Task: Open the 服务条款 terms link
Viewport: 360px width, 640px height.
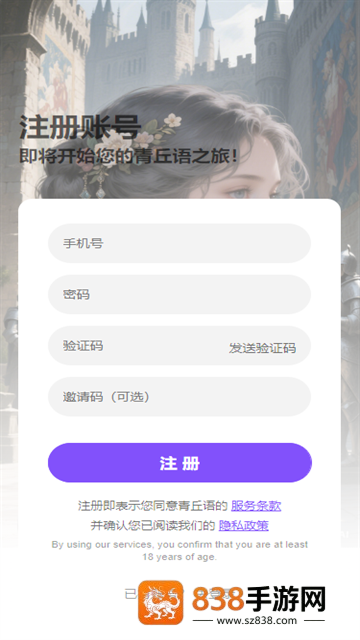Action: 256,506
